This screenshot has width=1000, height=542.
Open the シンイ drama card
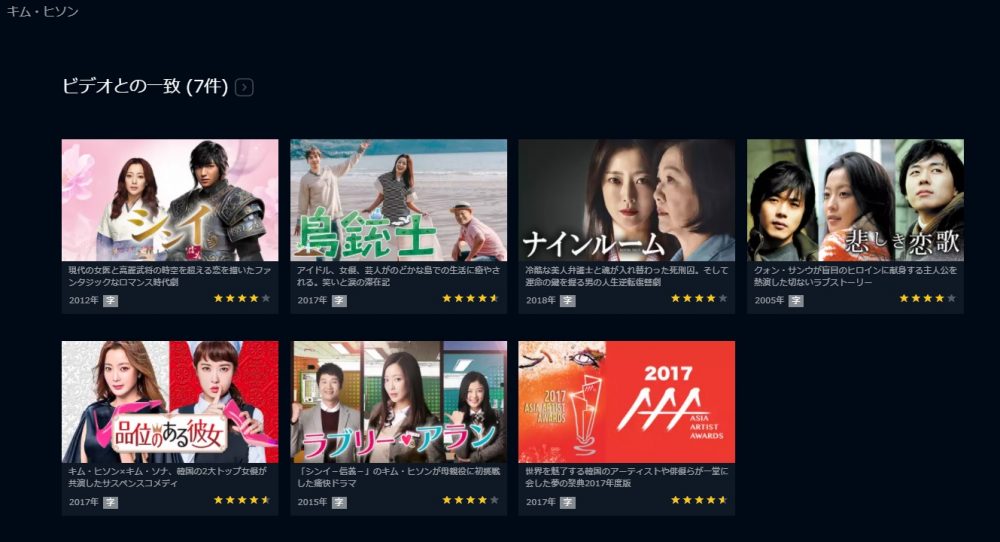click(170, 200)
